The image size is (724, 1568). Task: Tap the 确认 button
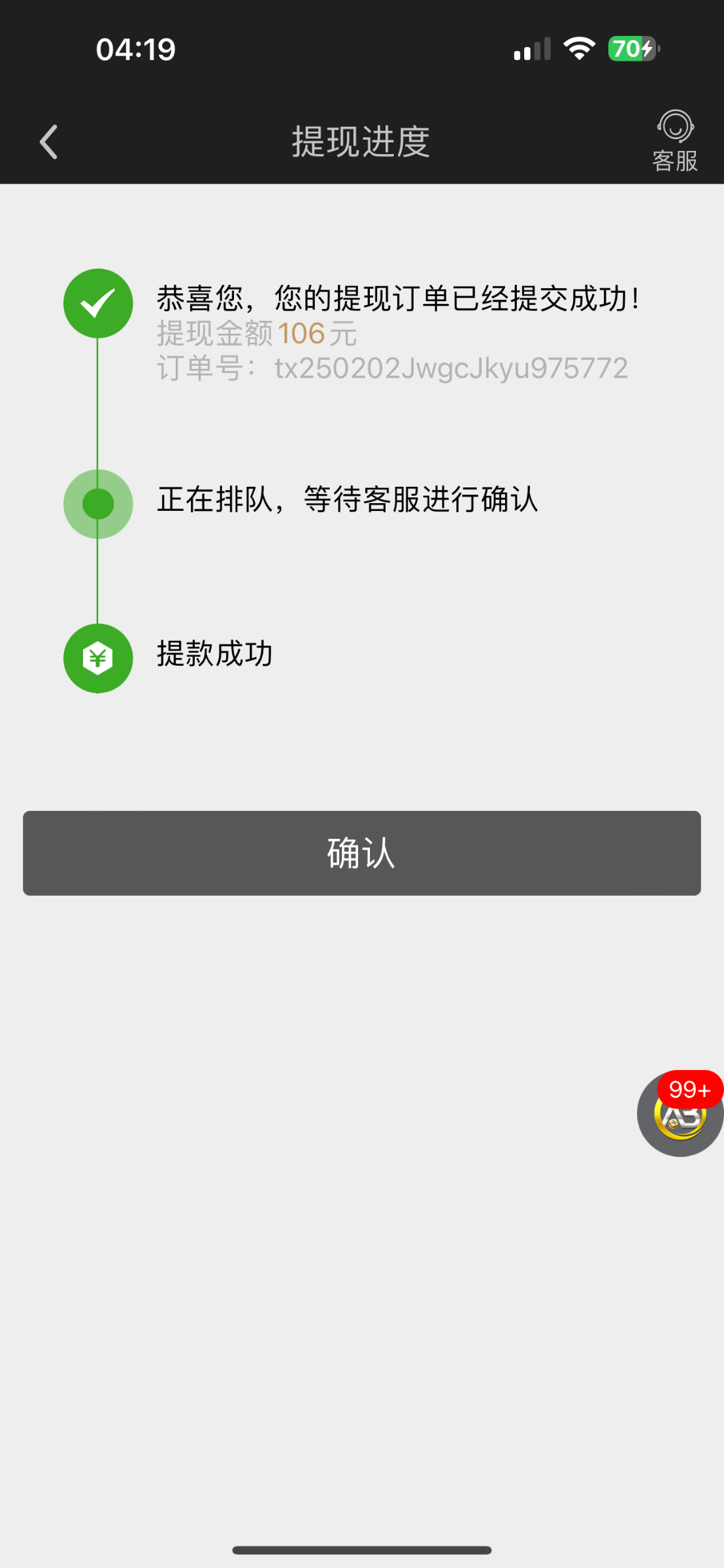[x=361, y=853]
